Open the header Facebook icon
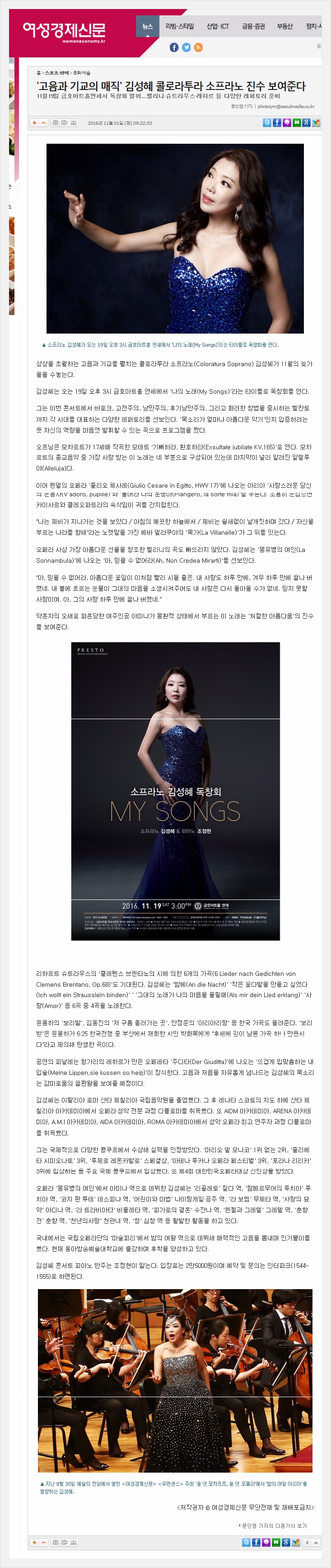Screen dimensions: 331x1568 click(174, 47)
